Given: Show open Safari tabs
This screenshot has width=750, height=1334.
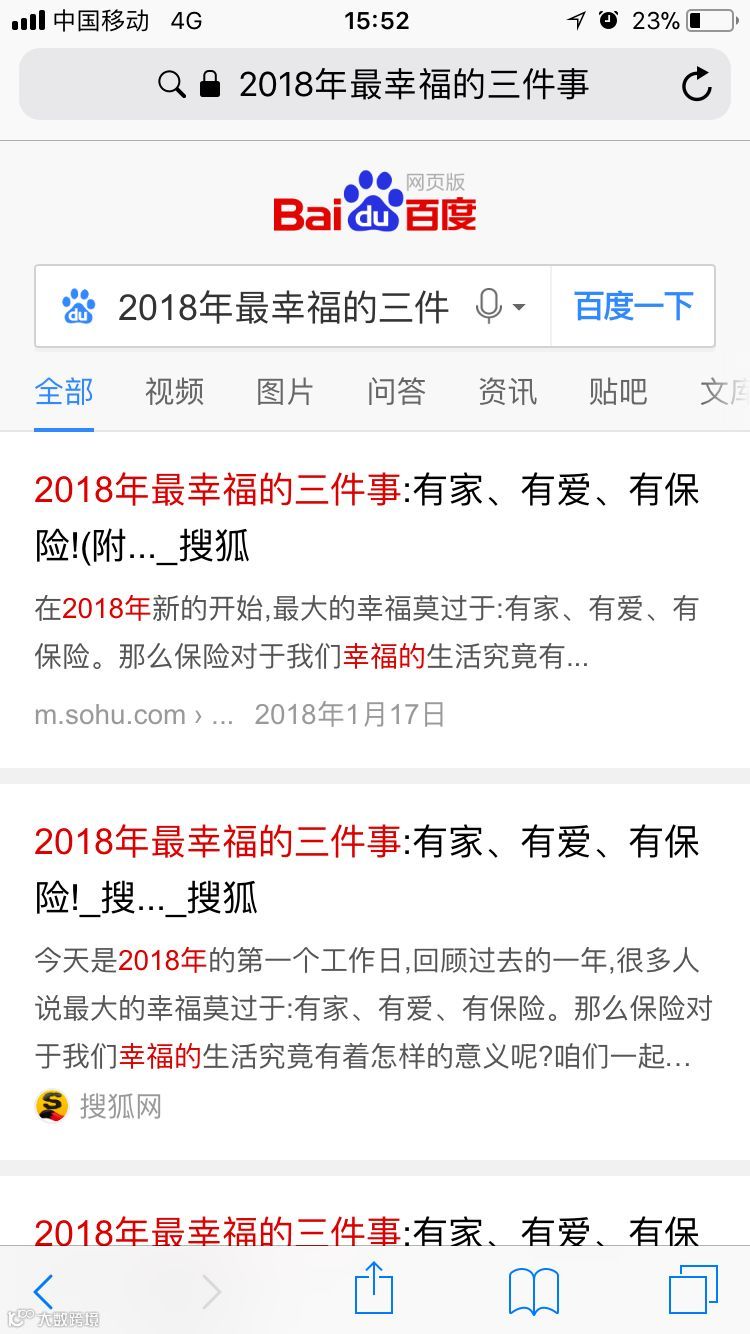Looking at the screenshot, I should click(693, 1291).
